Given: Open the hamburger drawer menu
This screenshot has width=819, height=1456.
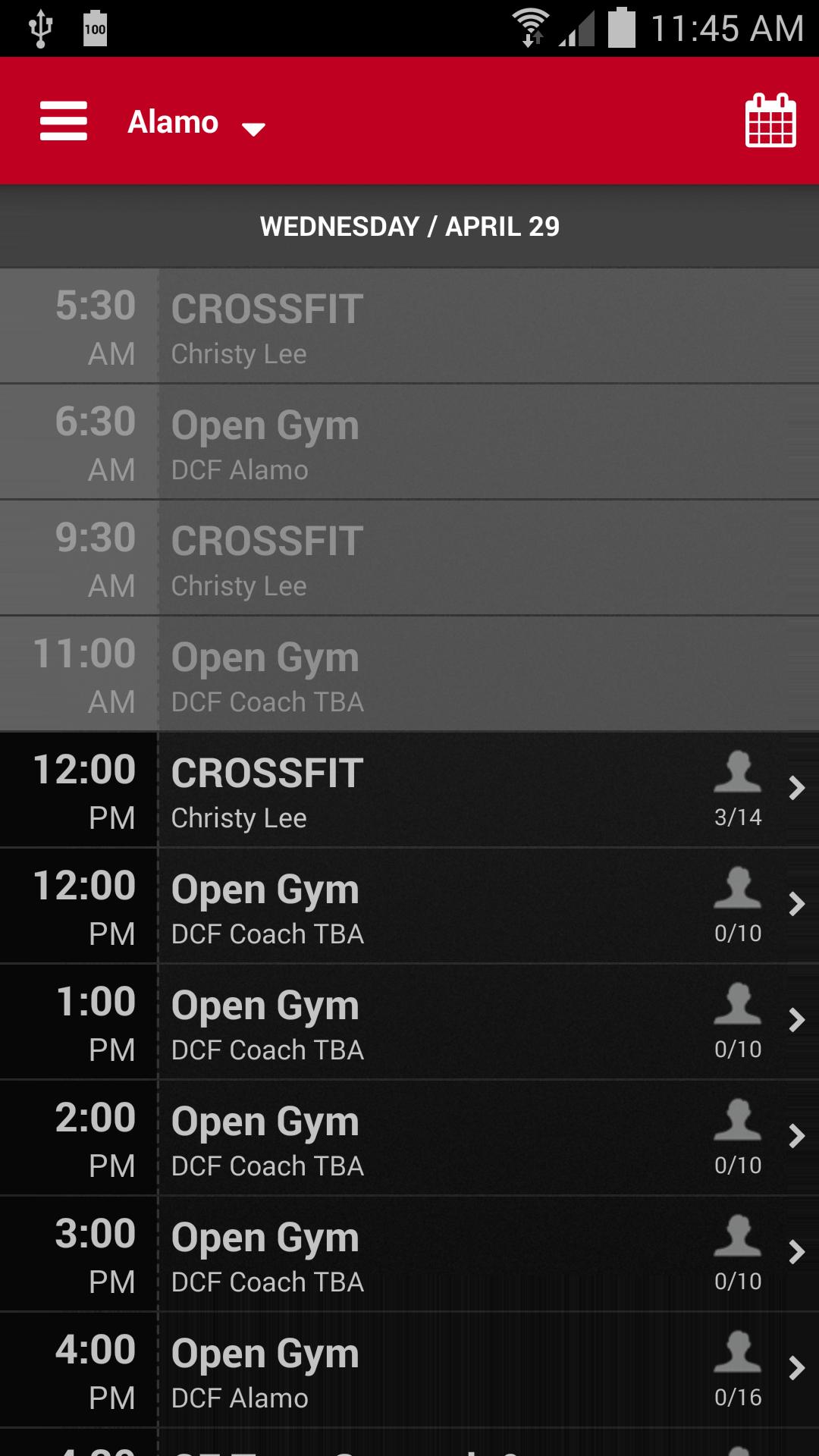Looking at the screenshot, I should 64,121.
